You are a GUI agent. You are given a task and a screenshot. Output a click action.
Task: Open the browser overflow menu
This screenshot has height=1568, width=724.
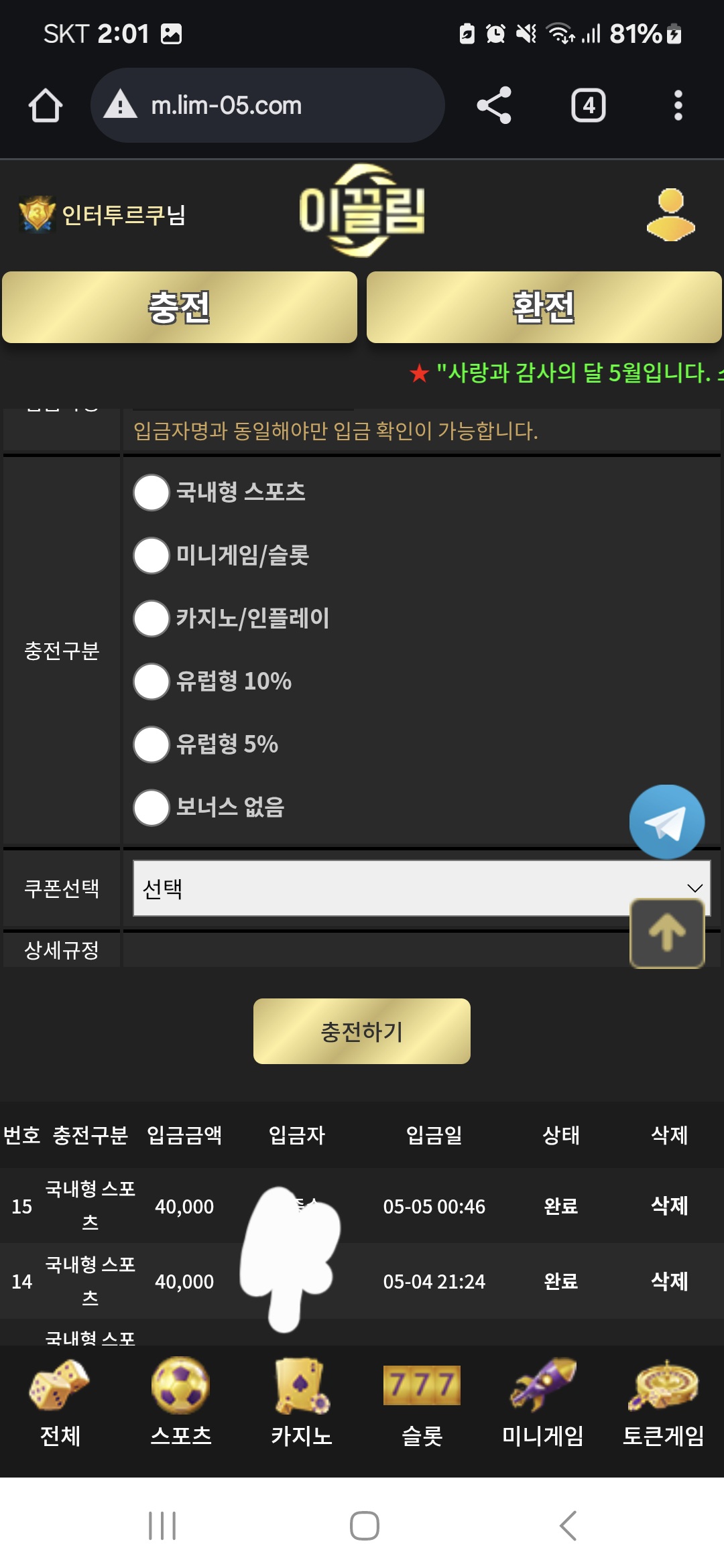tap(678, 105)
